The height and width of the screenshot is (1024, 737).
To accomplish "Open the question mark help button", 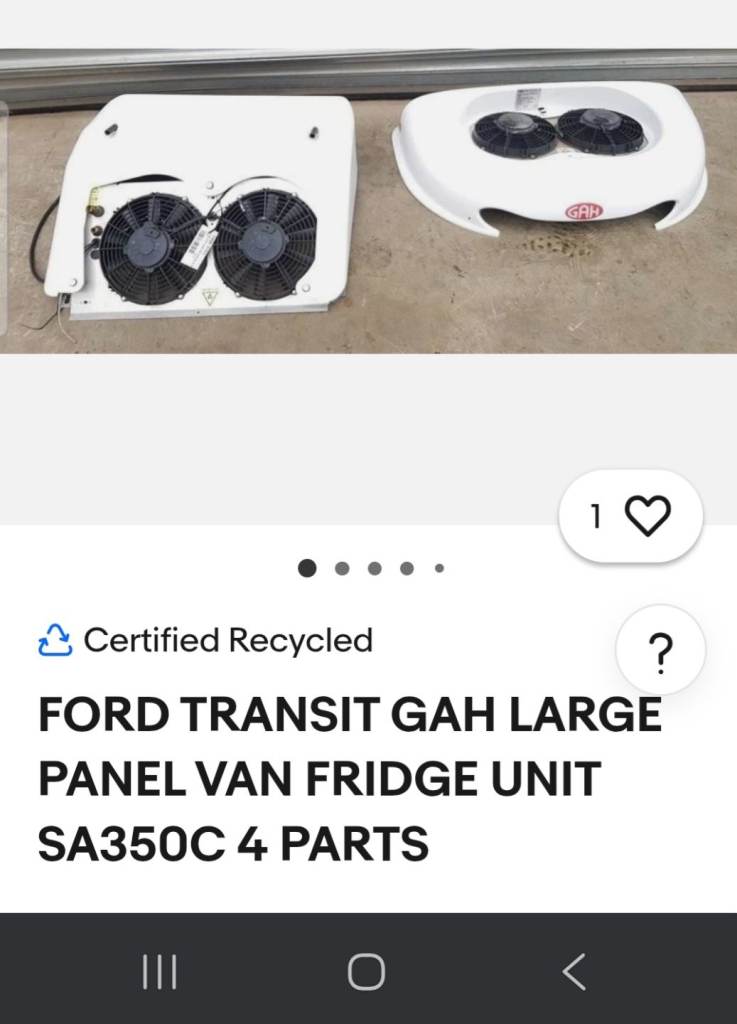I will click(x=660, y=651).
